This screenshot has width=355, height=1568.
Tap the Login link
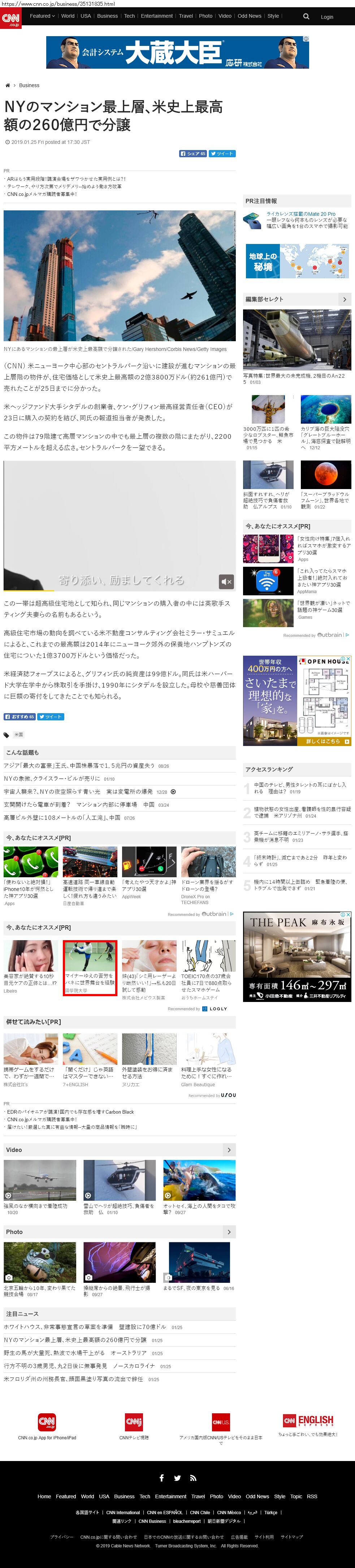(326, 17)
